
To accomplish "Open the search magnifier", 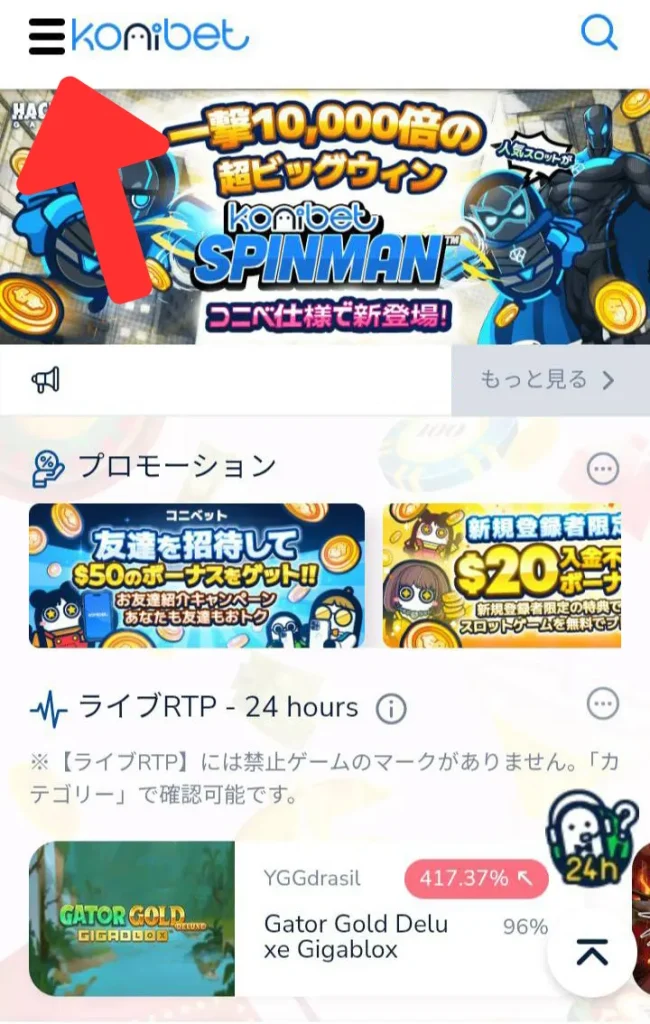I will click(x=598, y=34).
